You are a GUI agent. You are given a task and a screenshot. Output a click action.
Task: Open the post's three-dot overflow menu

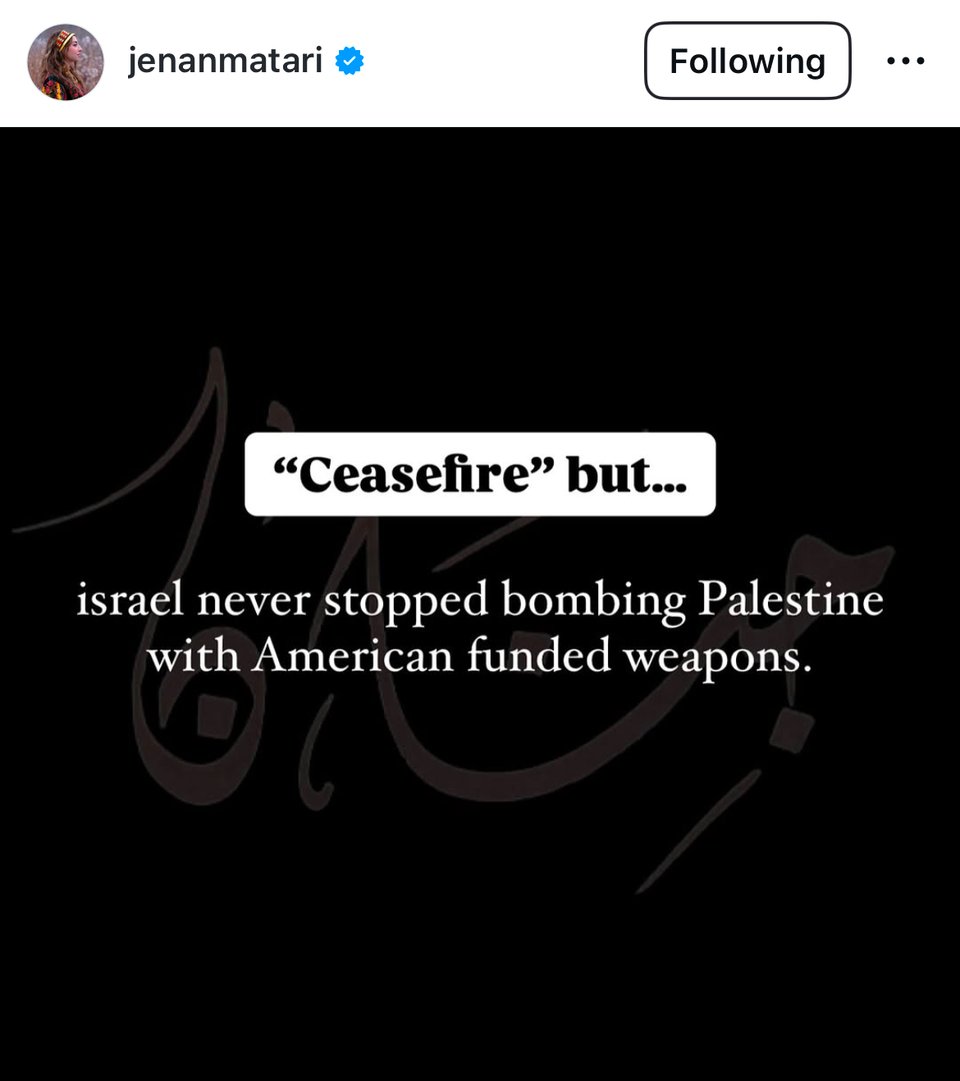coord(905,62)
